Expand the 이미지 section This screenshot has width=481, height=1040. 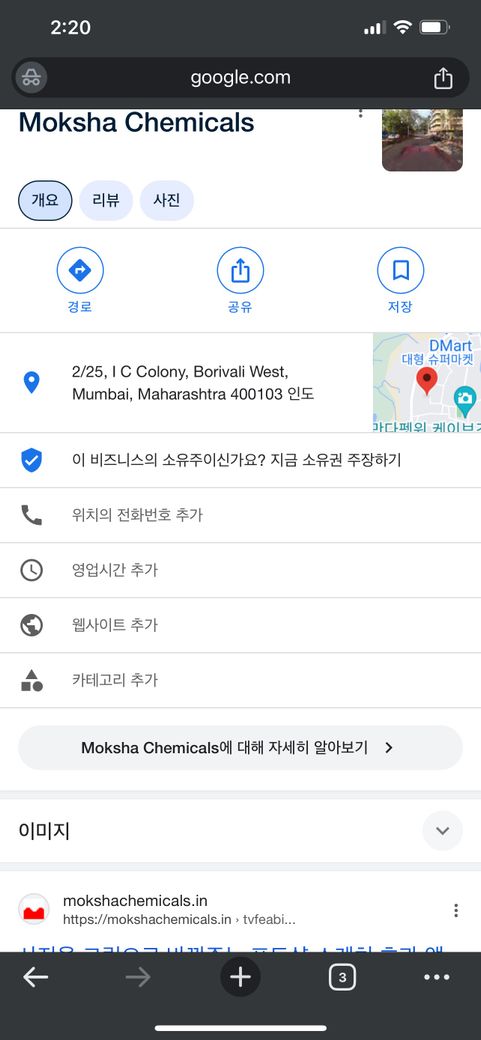tap(443, 830)
